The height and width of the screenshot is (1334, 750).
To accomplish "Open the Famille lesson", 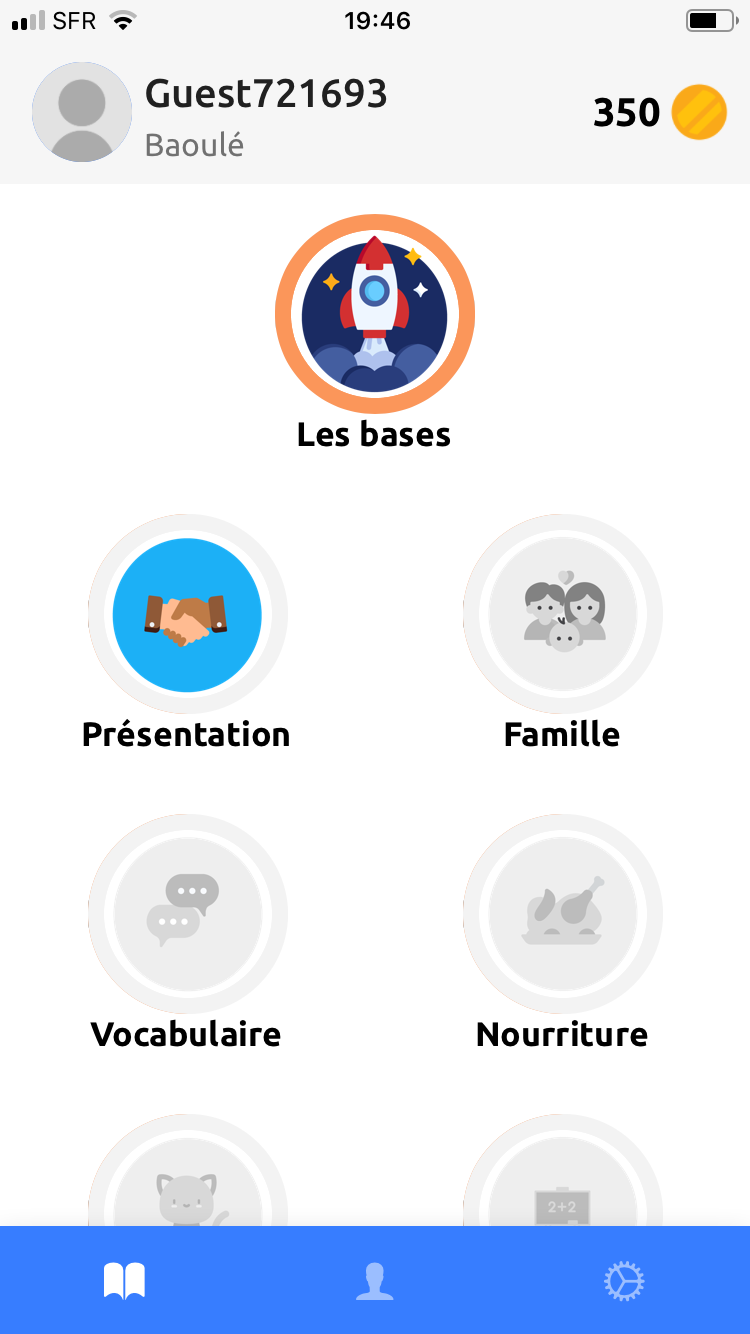I will [563, 614].
